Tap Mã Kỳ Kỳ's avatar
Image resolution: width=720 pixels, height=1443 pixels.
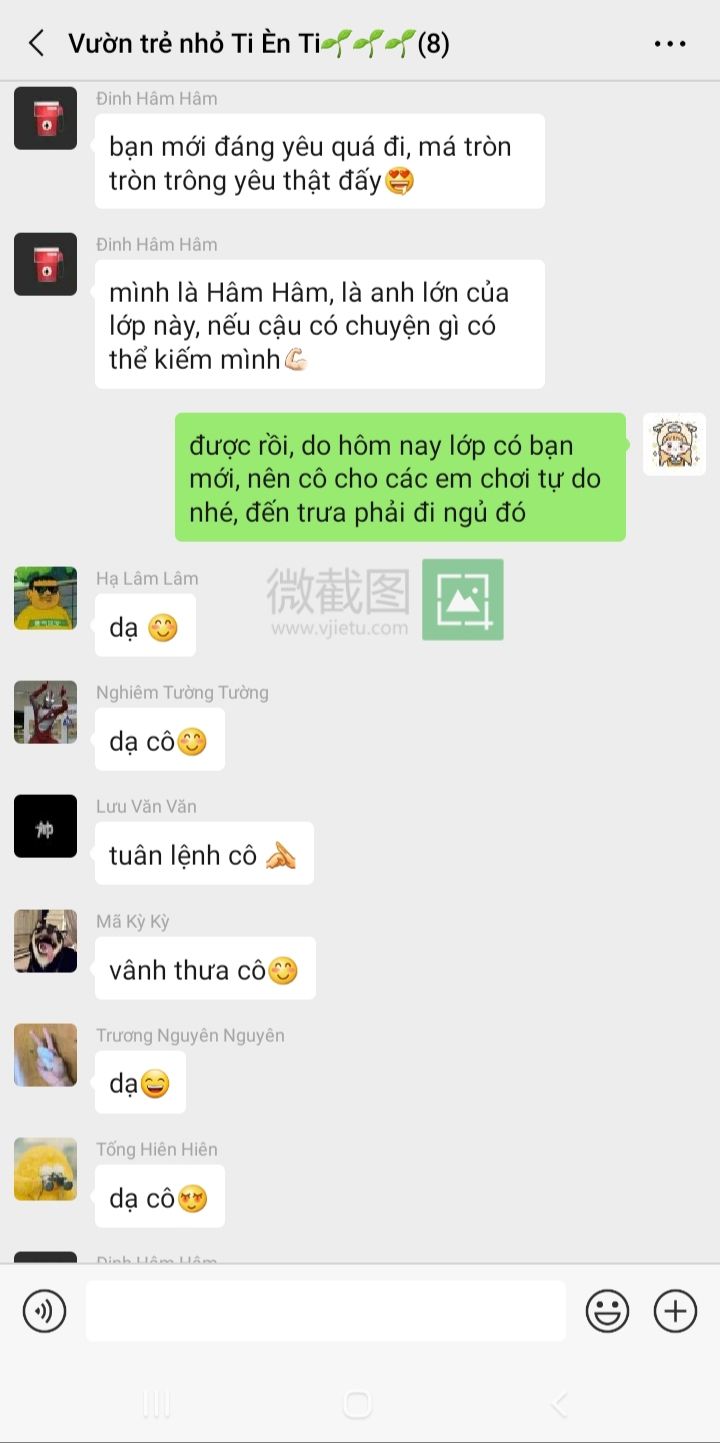tap(45, 941)
